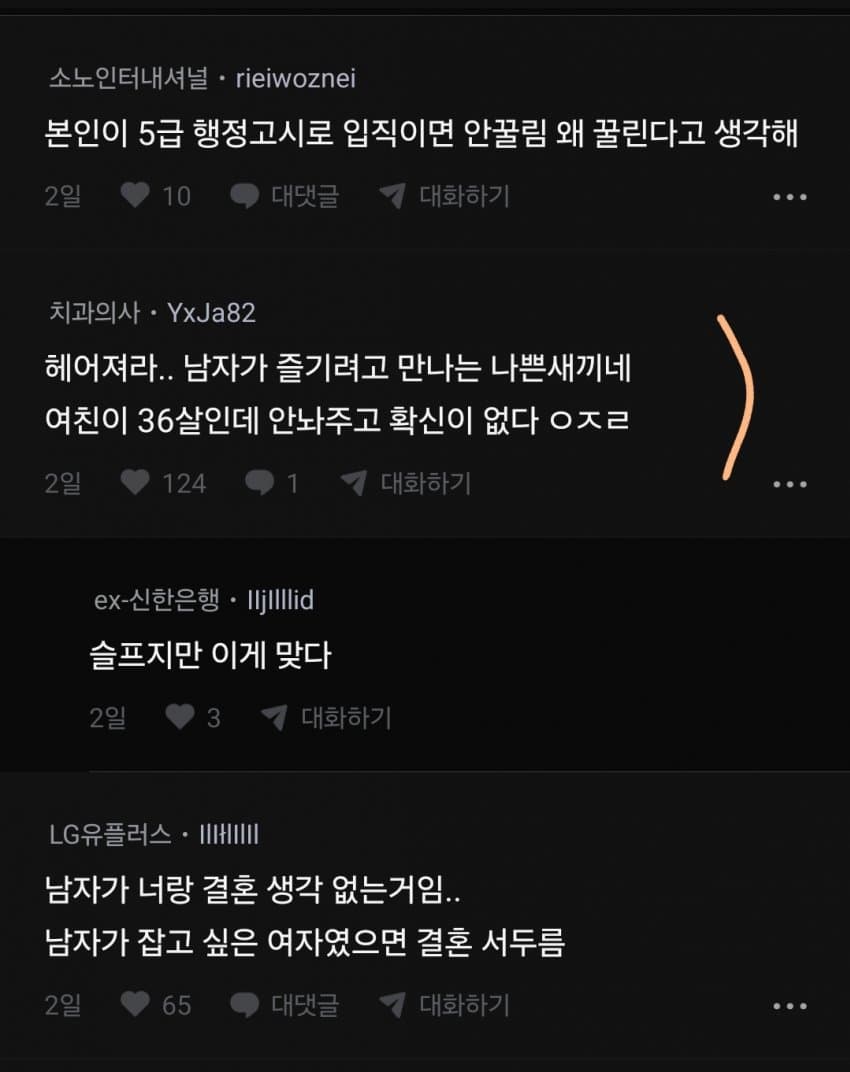Open overflow menu on 치과의사 comment

point(790,485)
